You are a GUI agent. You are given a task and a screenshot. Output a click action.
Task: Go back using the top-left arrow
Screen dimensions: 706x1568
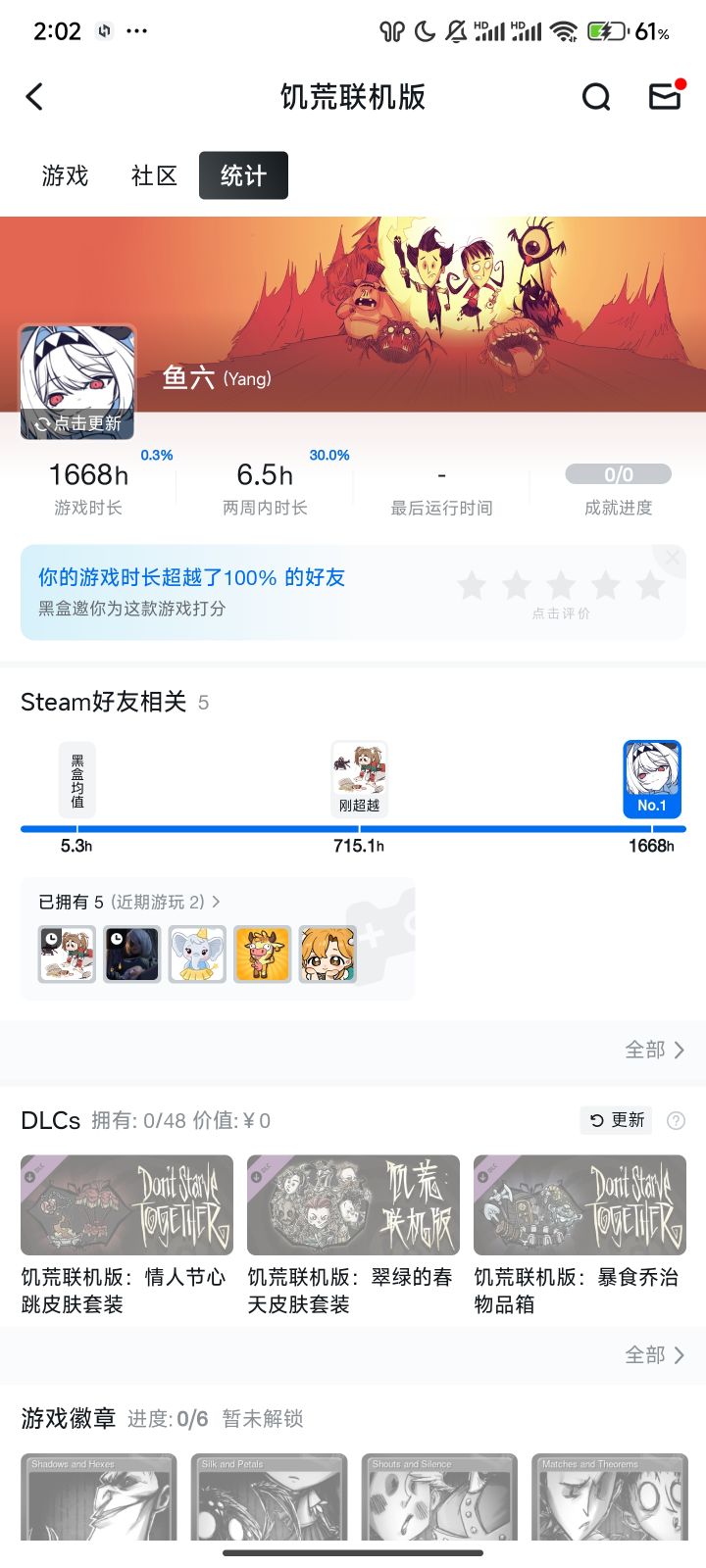tap(34, 96)
